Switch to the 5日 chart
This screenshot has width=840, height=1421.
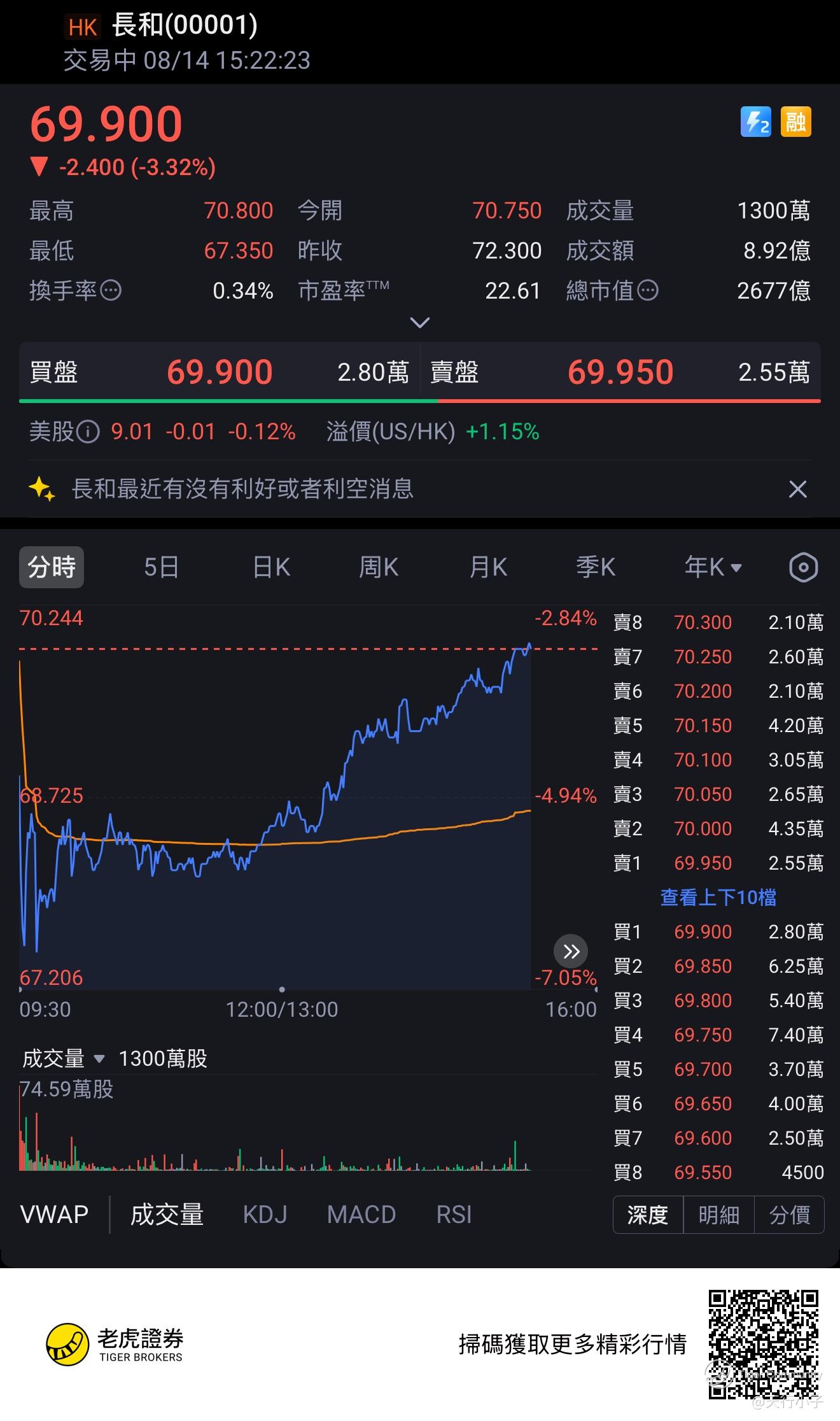point(161,567)
